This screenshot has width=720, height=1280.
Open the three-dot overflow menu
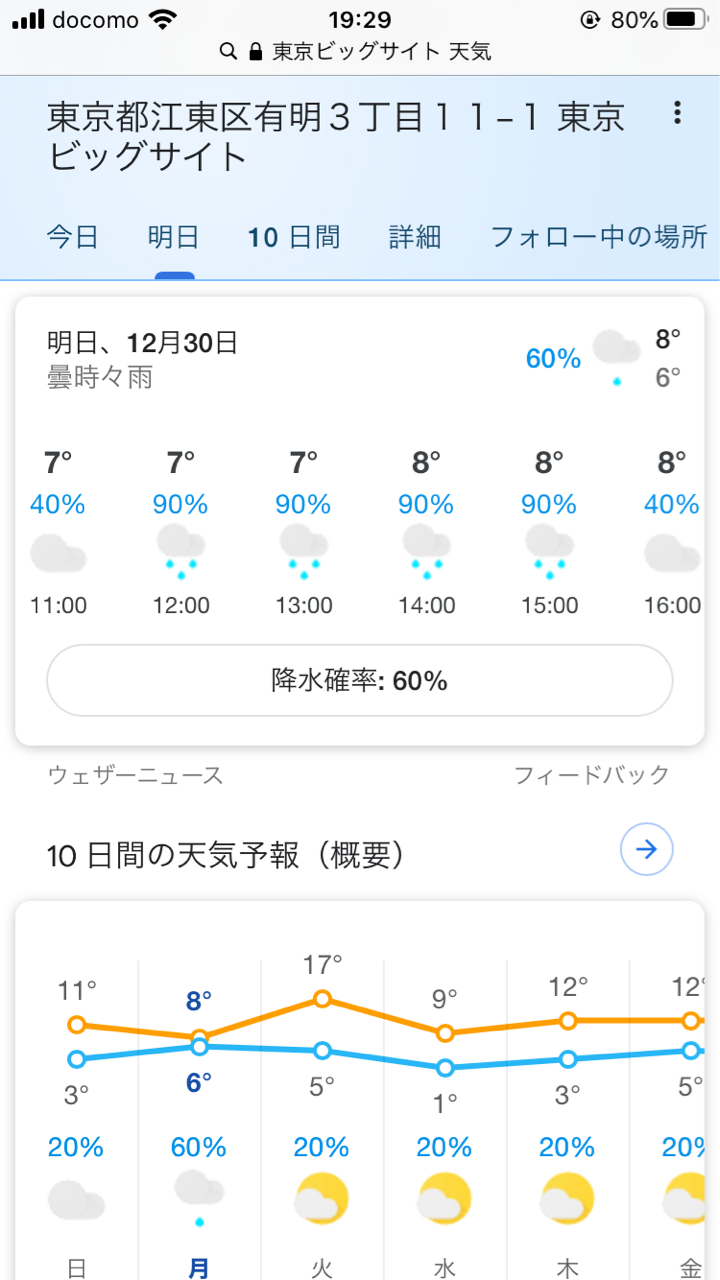(x=678, y=113)
